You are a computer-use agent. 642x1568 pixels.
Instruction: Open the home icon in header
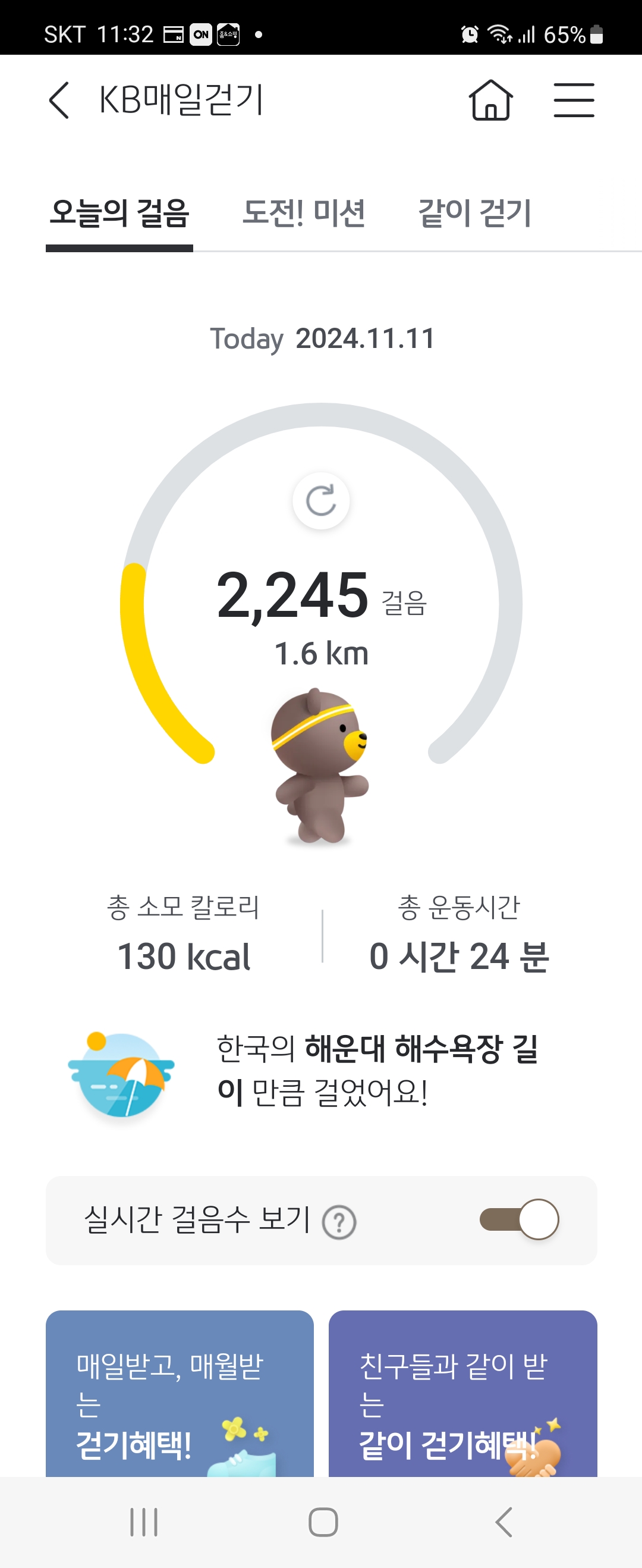(490, 100)
